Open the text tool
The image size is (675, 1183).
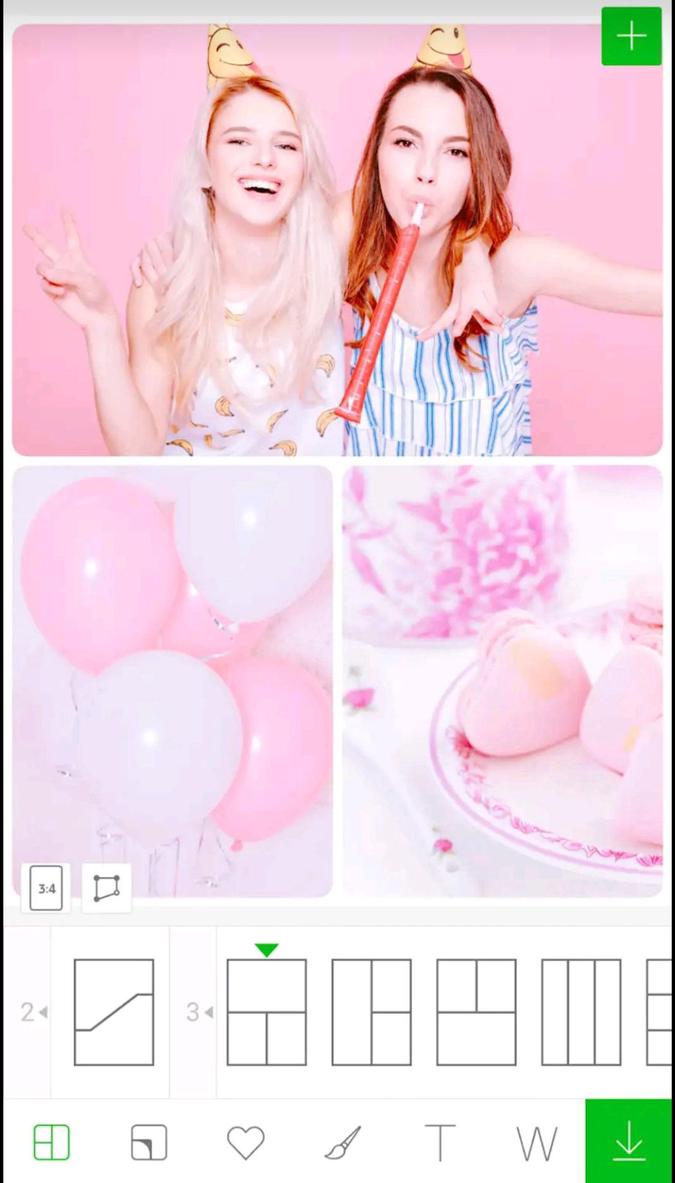click(x=440, y=1142)
